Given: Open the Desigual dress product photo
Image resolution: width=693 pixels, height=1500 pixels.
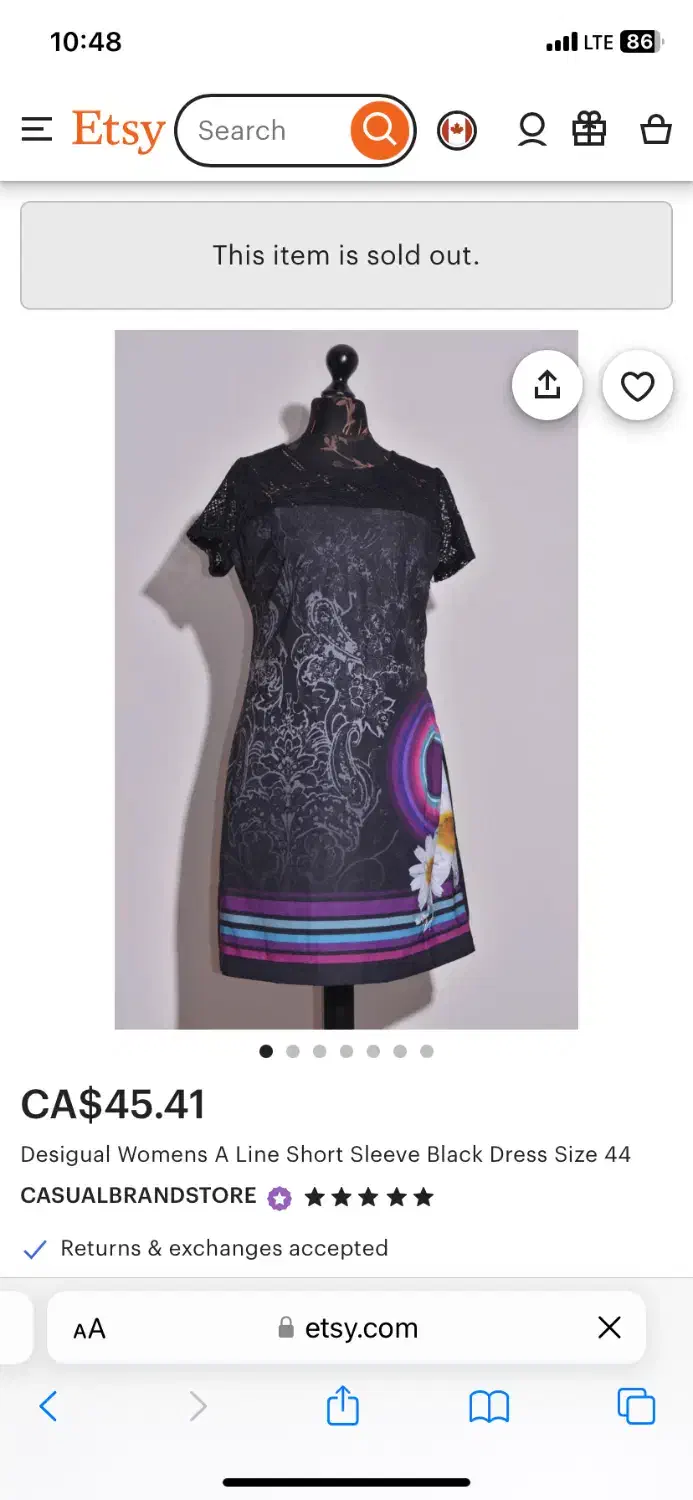Looking at the screenshot, I should click(x=346, y=679).
